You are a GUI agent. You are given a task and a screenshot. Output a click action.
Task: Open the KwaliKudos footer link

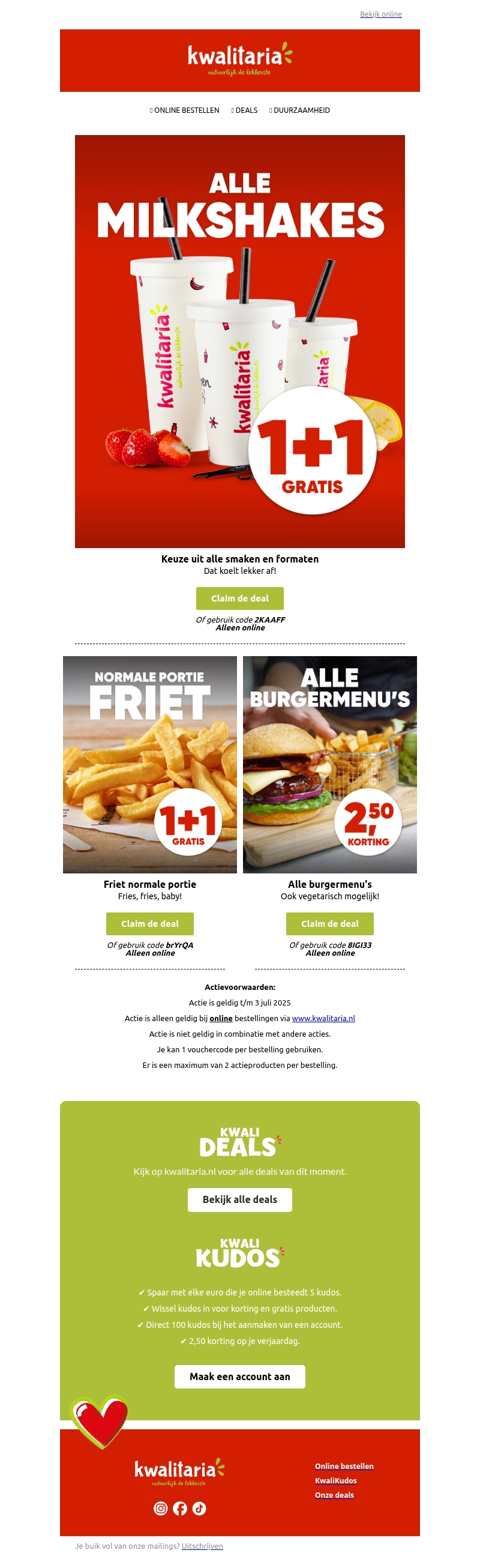tap(335, 1480)
